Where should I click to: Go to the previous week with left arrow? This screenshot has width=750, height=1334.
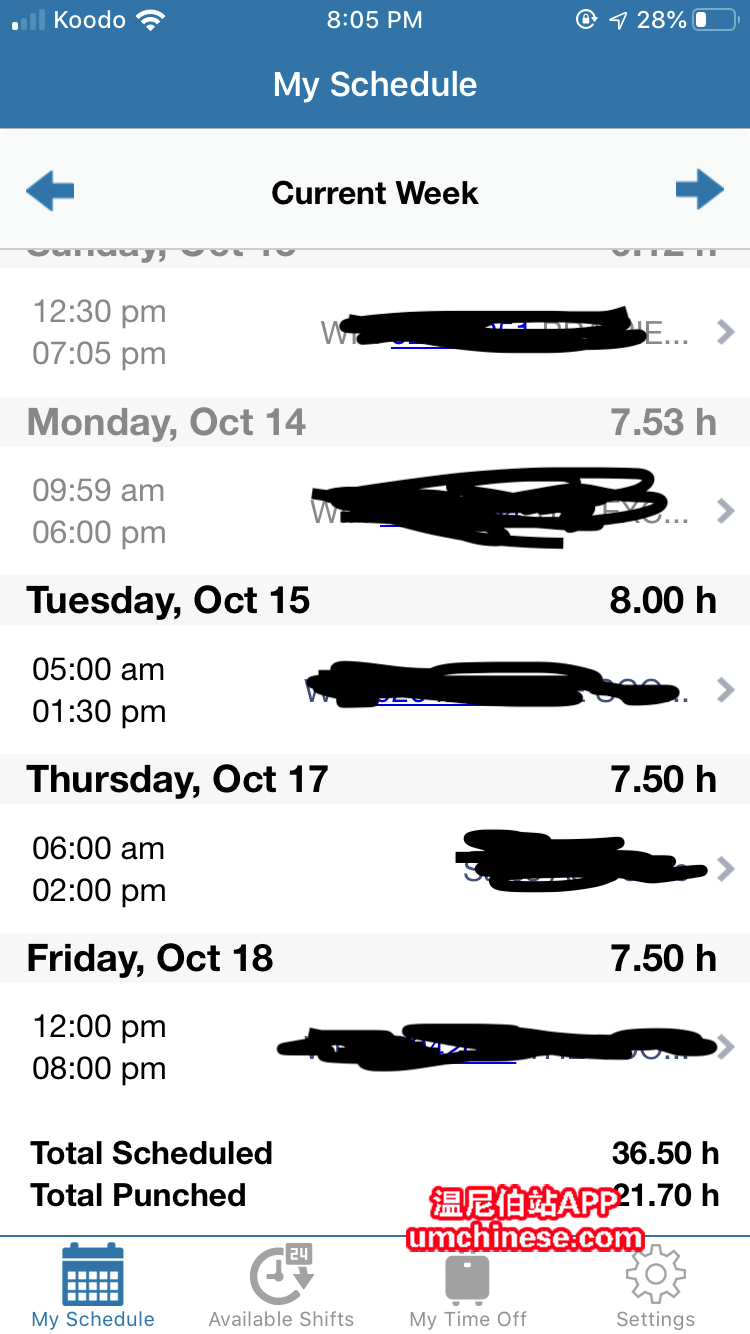tap(50, 190)
